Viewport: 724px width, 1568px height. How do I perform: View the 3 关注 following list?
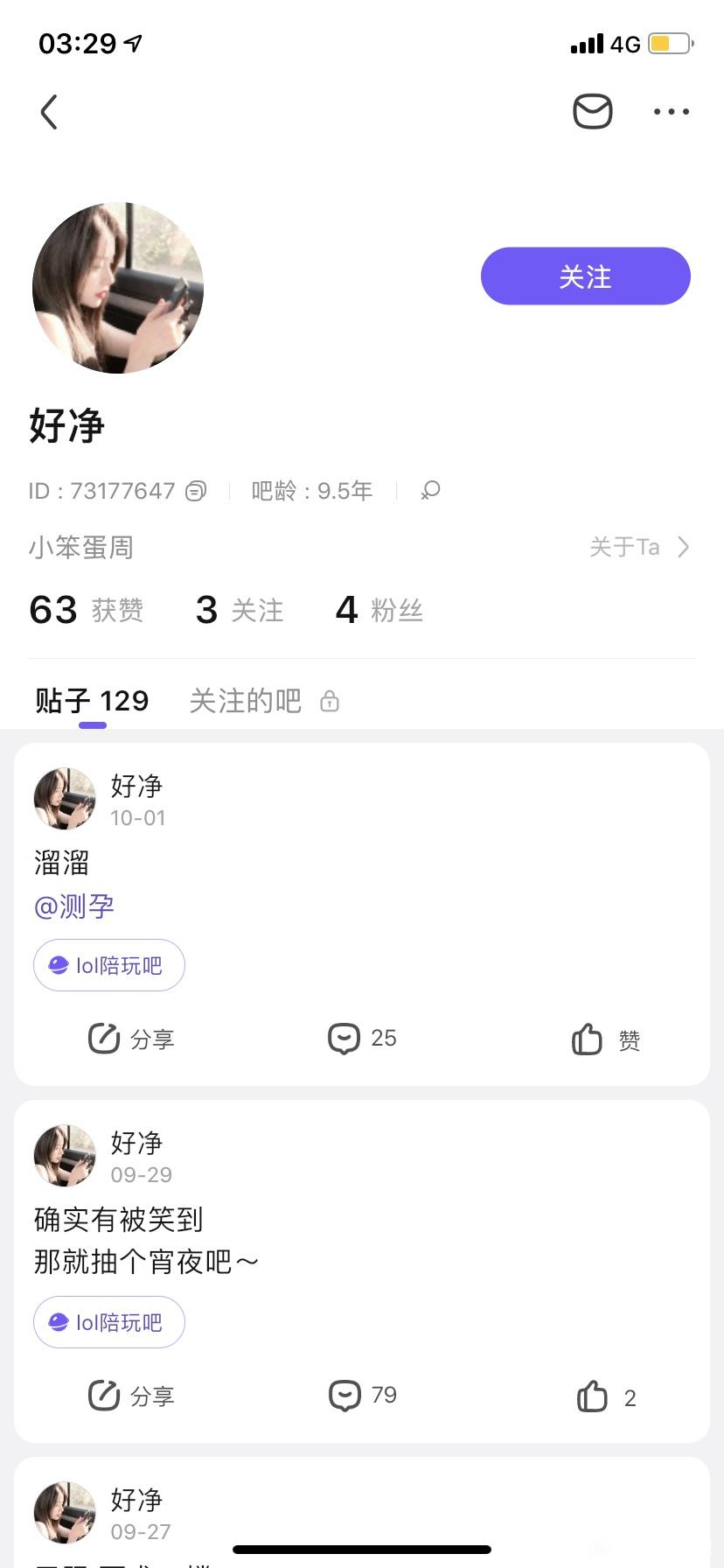240,609
